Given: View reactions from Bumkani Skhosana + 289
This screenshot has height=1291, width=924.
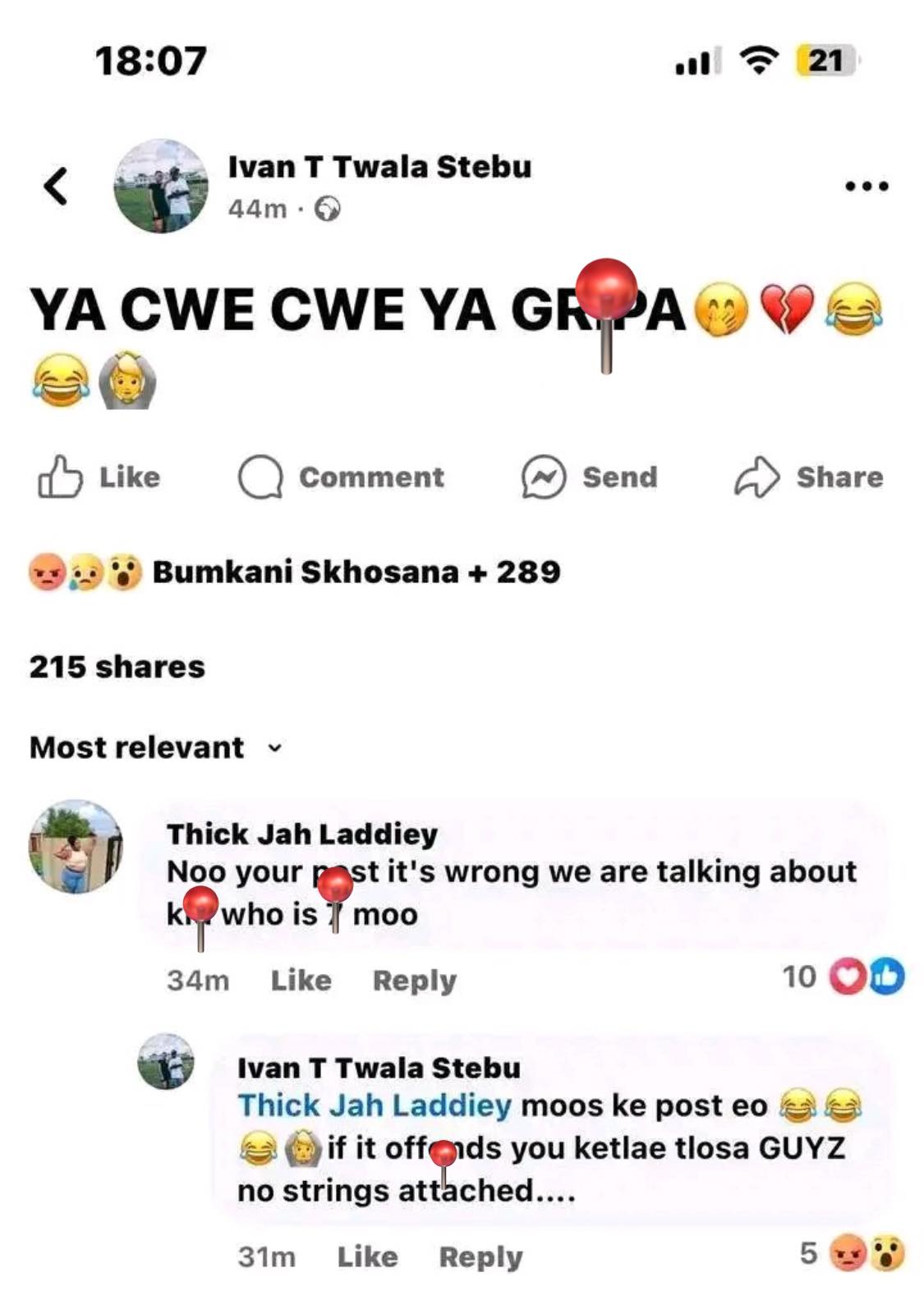Looking at the screenshot, I should [x=294, y=572].
